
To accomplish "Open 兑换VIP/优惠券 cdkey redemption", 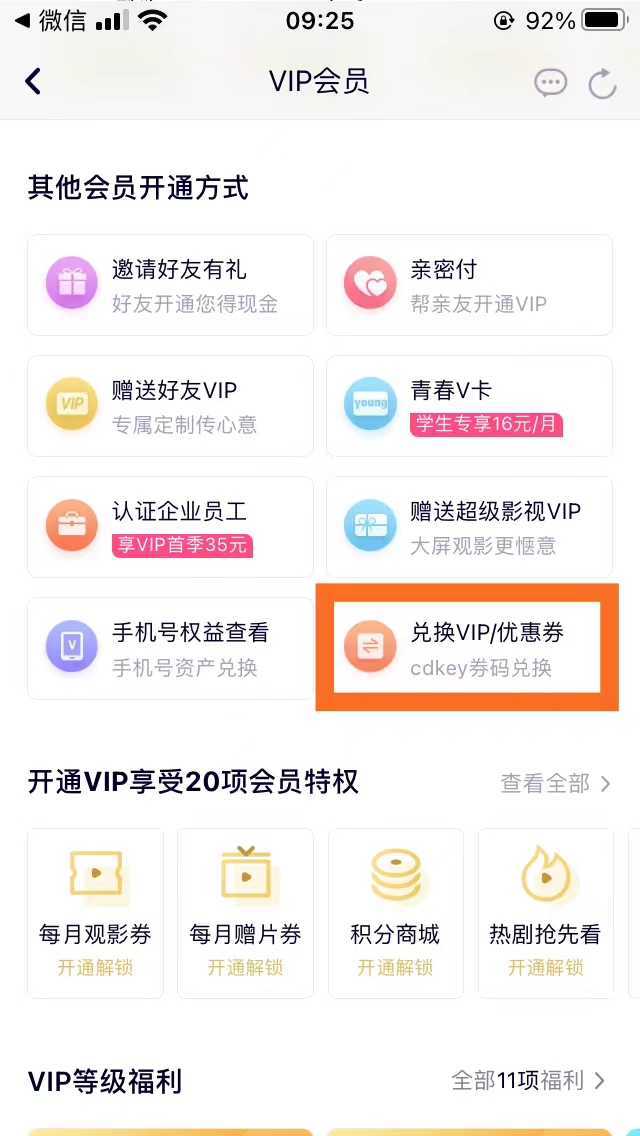I will pos(467,648).
